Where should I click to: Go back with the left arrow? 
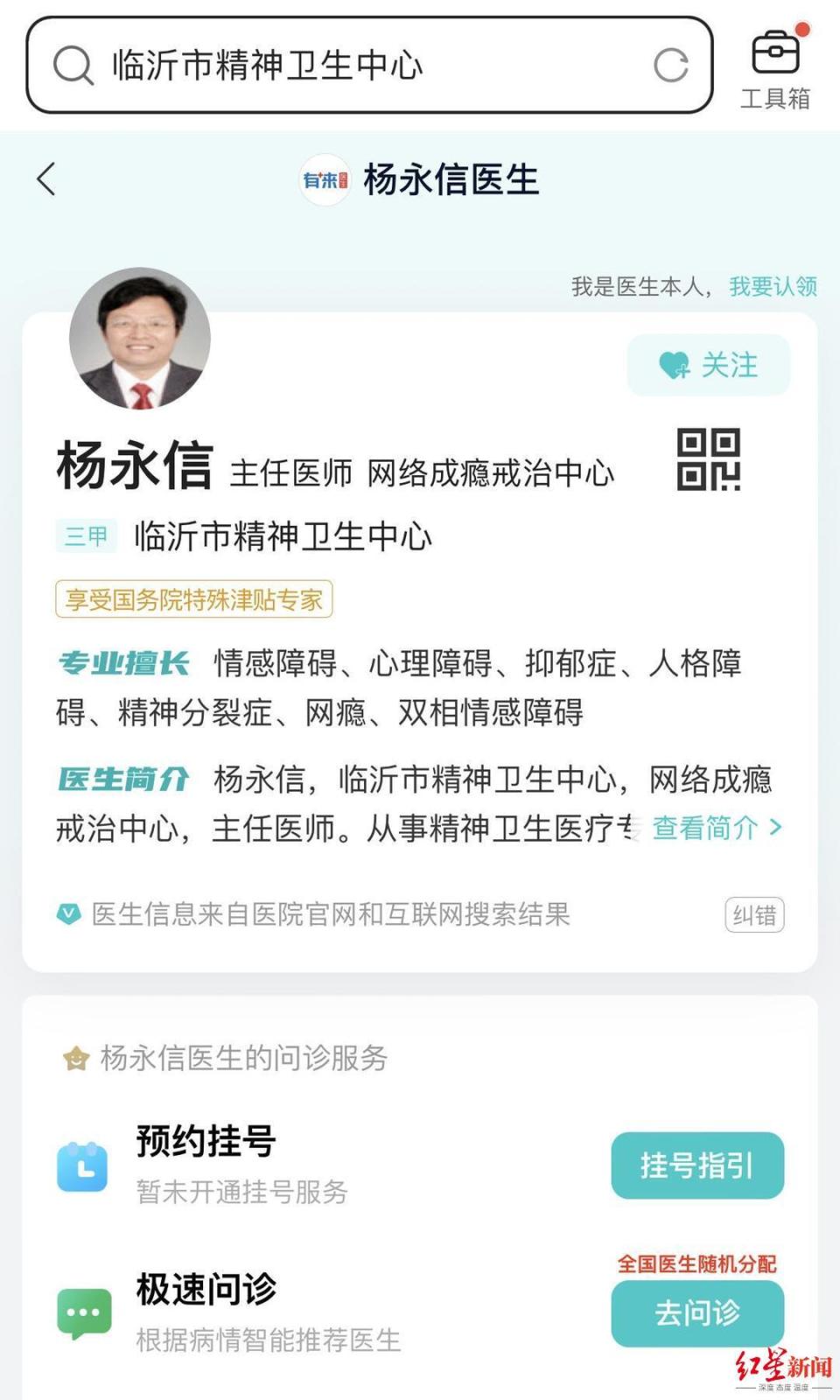pos(46,179)
